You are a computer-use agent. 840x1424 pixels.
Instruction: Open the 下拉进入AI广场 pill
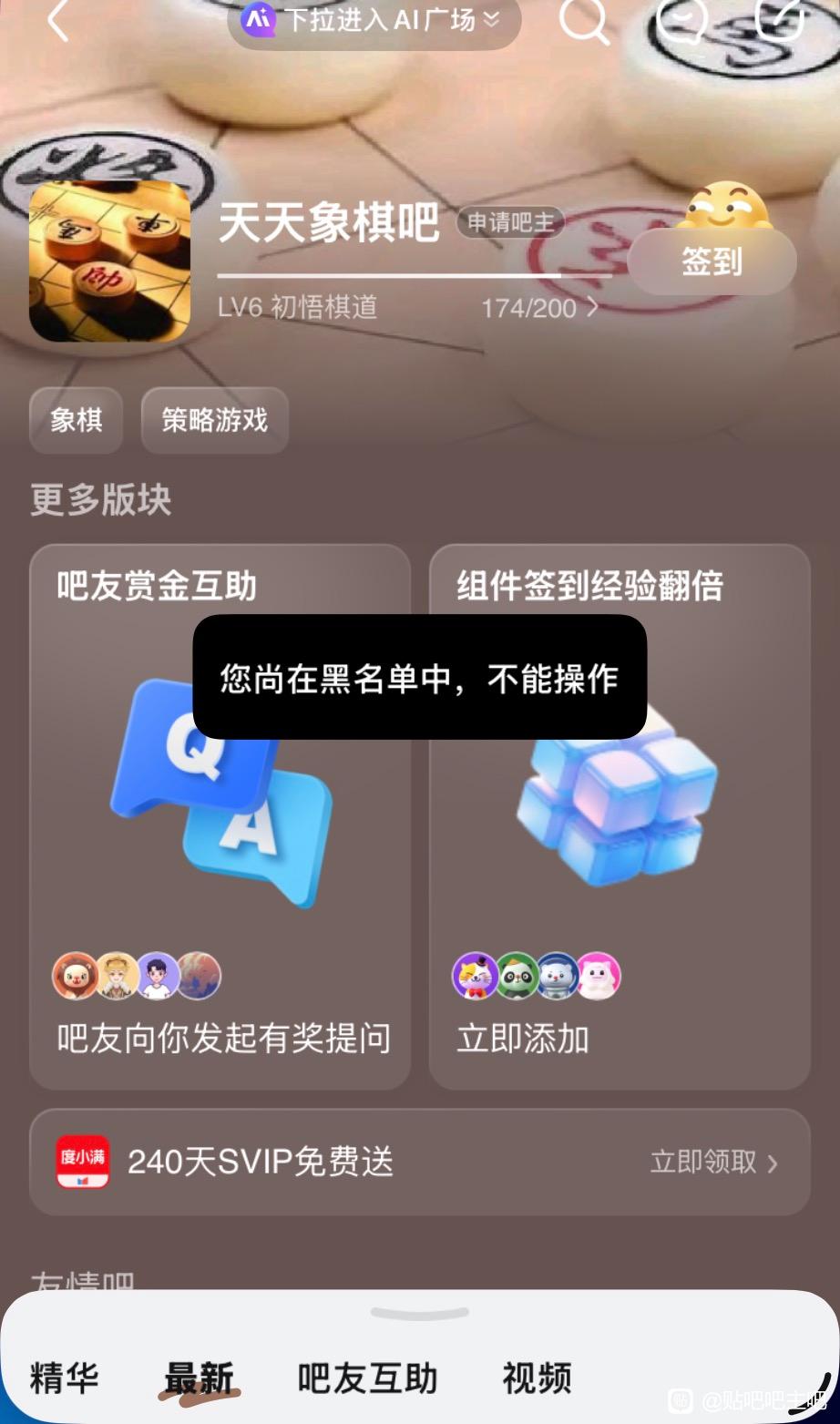(374, 19)
